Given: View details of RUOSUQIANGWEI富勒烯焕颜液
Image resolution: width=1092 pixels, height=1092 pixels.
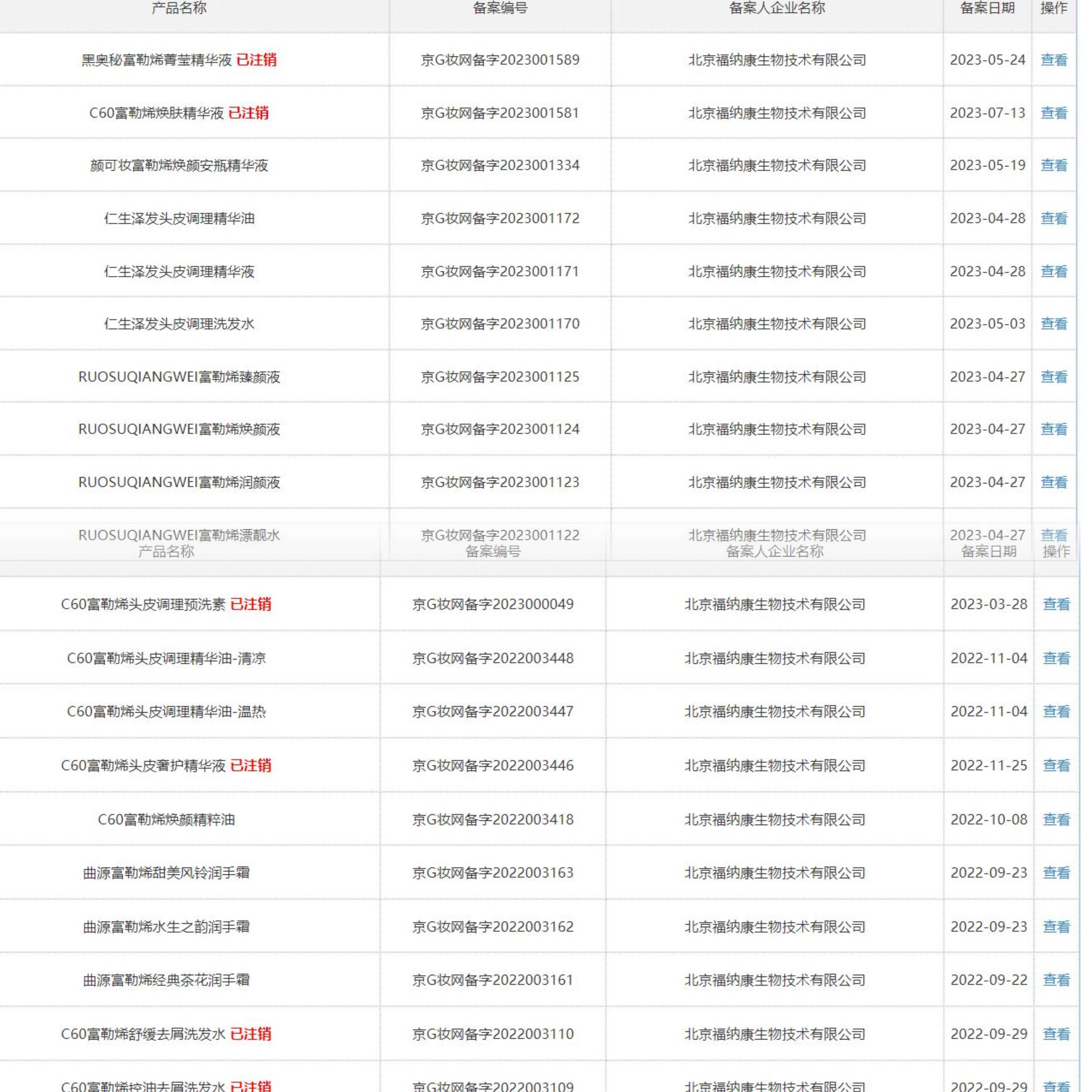Looking at the screenshot, I should tap(1054, 429).
